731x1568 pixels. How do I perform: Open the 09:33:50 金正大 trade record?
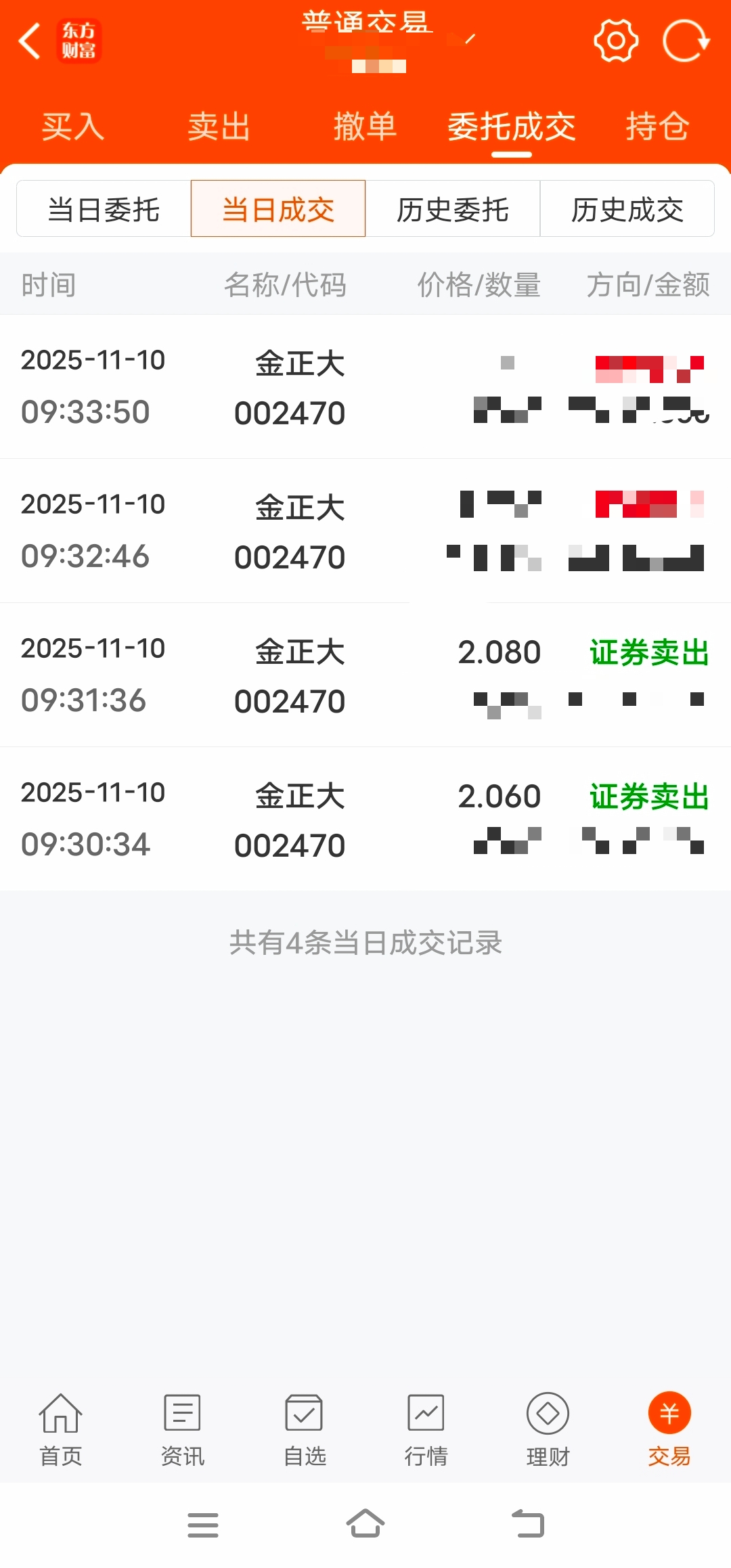(365, 386)
